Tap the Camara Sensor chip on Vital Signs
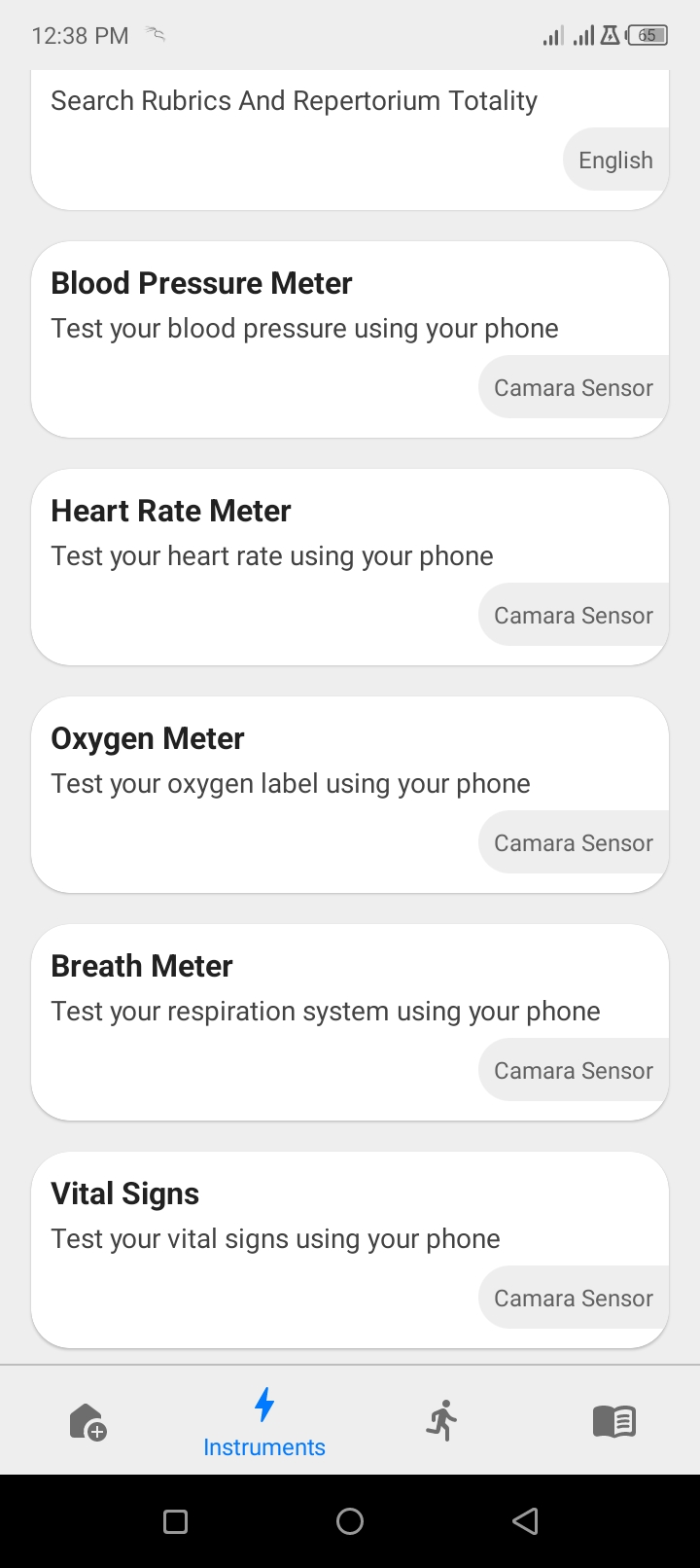The height and width of the screenshot is (1568, 700). (573, 1298)
